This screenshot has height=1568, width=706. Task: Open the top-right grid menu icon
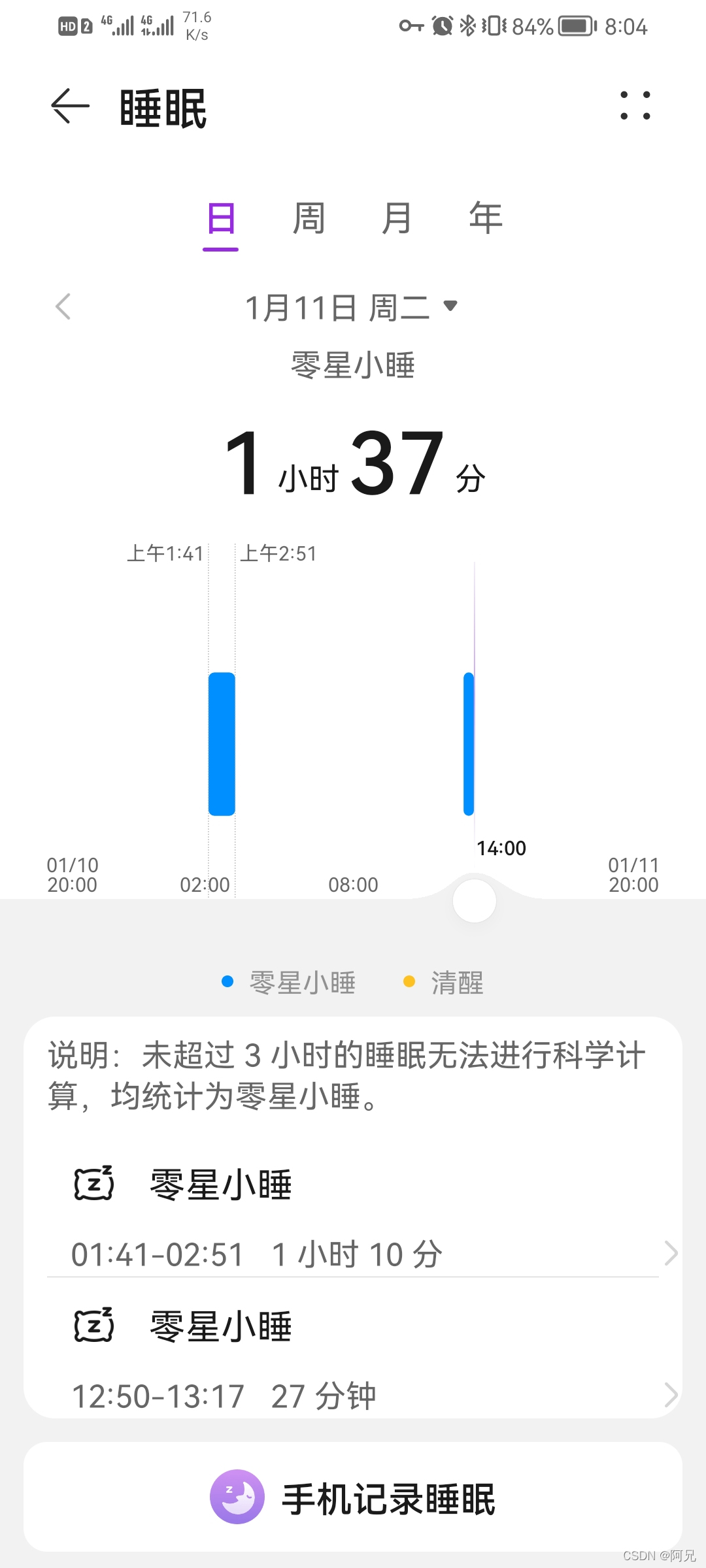click(634, 105)
